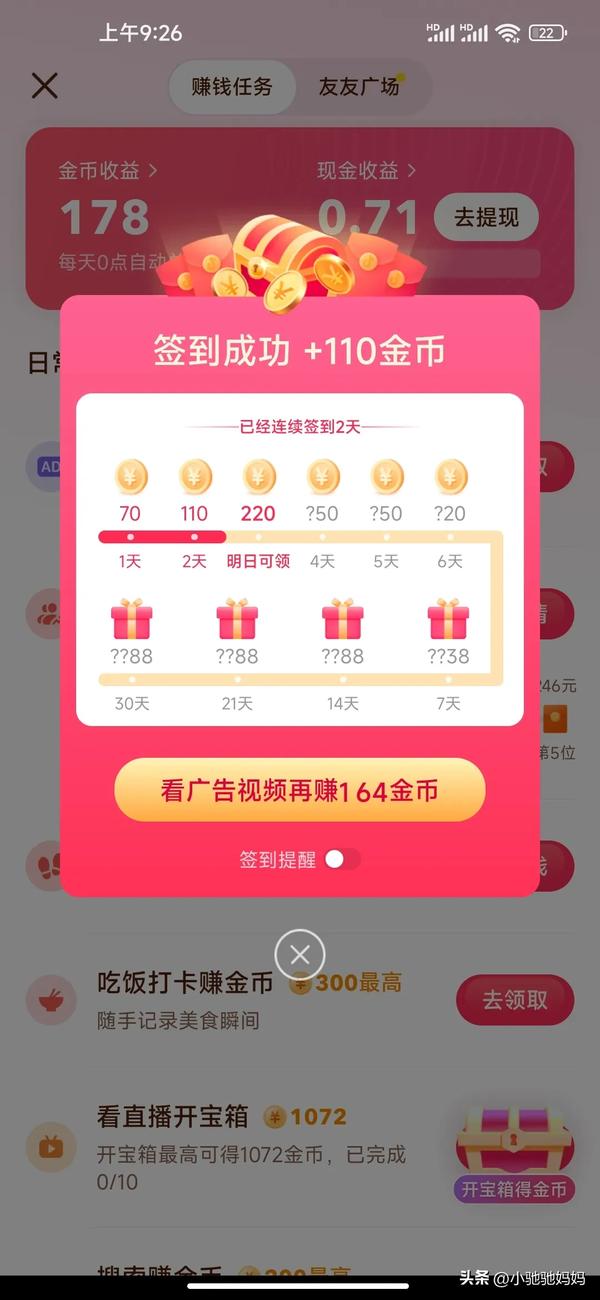
Task: Tap 看广告视频再赚164金币 button
Action: coord(300,790)
